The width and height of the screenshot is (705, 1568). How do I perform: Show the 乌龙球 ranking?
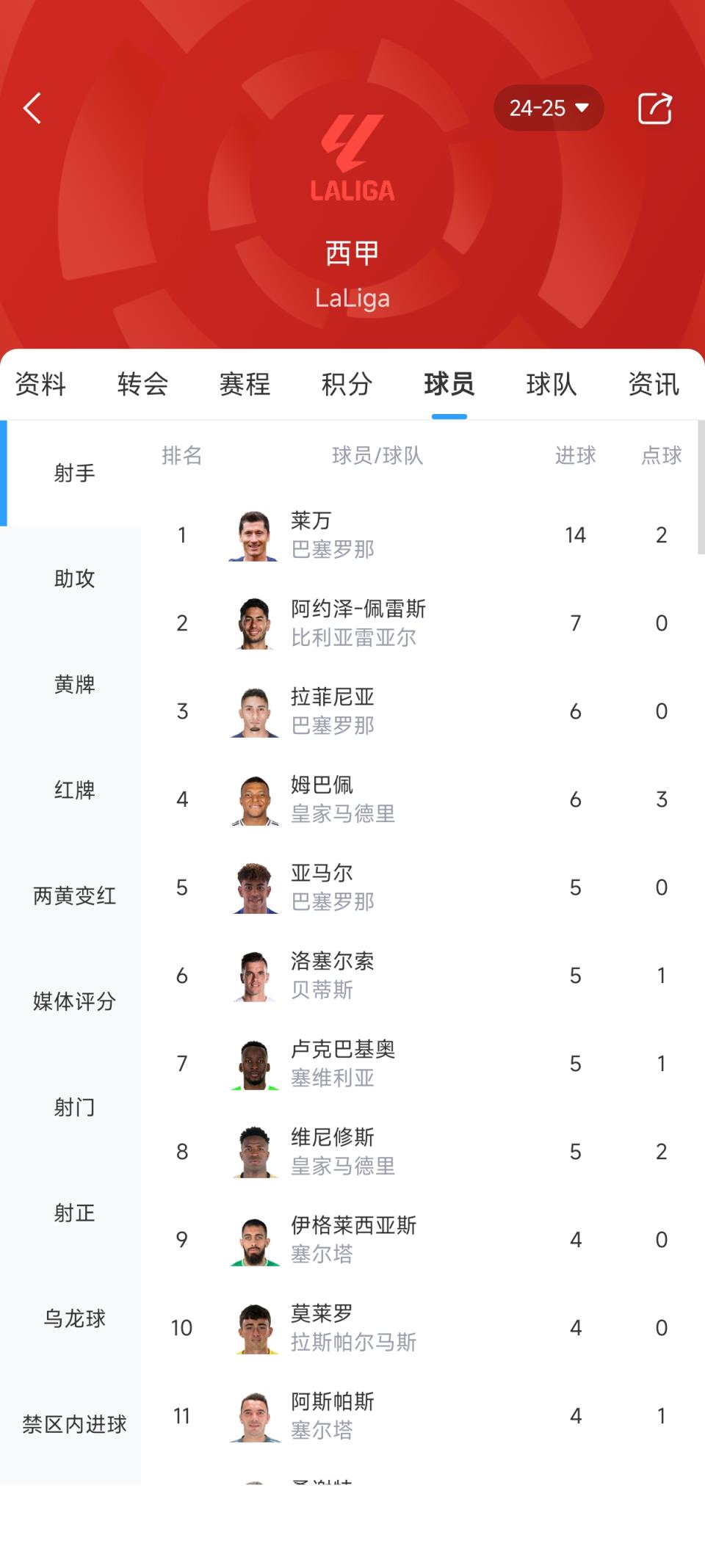tap(74, 1318)
